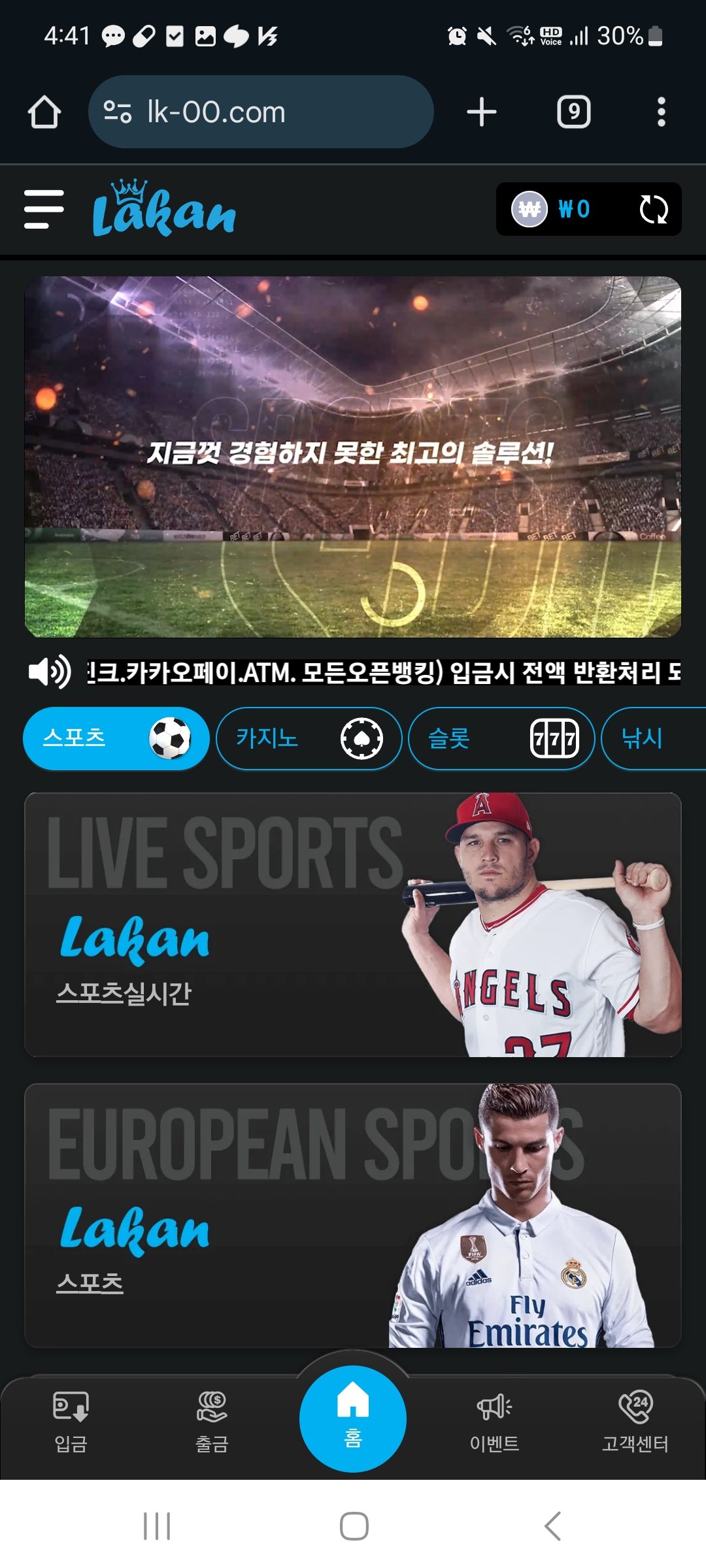Switch to the 낚시 category
Viewport: 706px width, 1568px height.
tap(650, 738)
